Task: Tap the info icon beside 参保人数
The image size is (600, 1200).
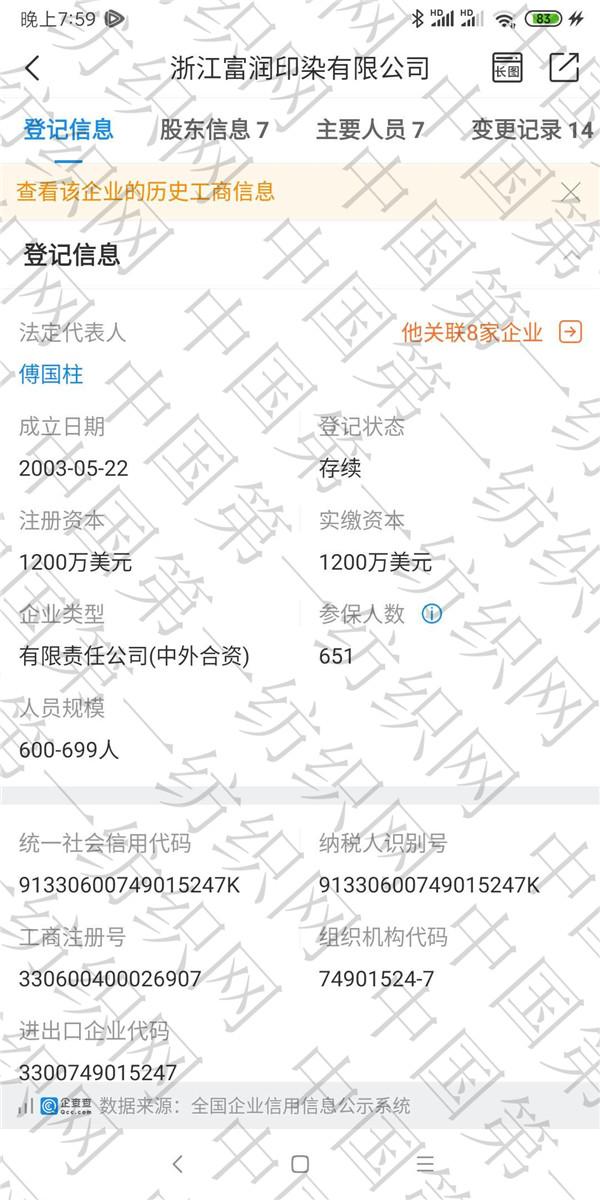Action: (x=431, y=614)
